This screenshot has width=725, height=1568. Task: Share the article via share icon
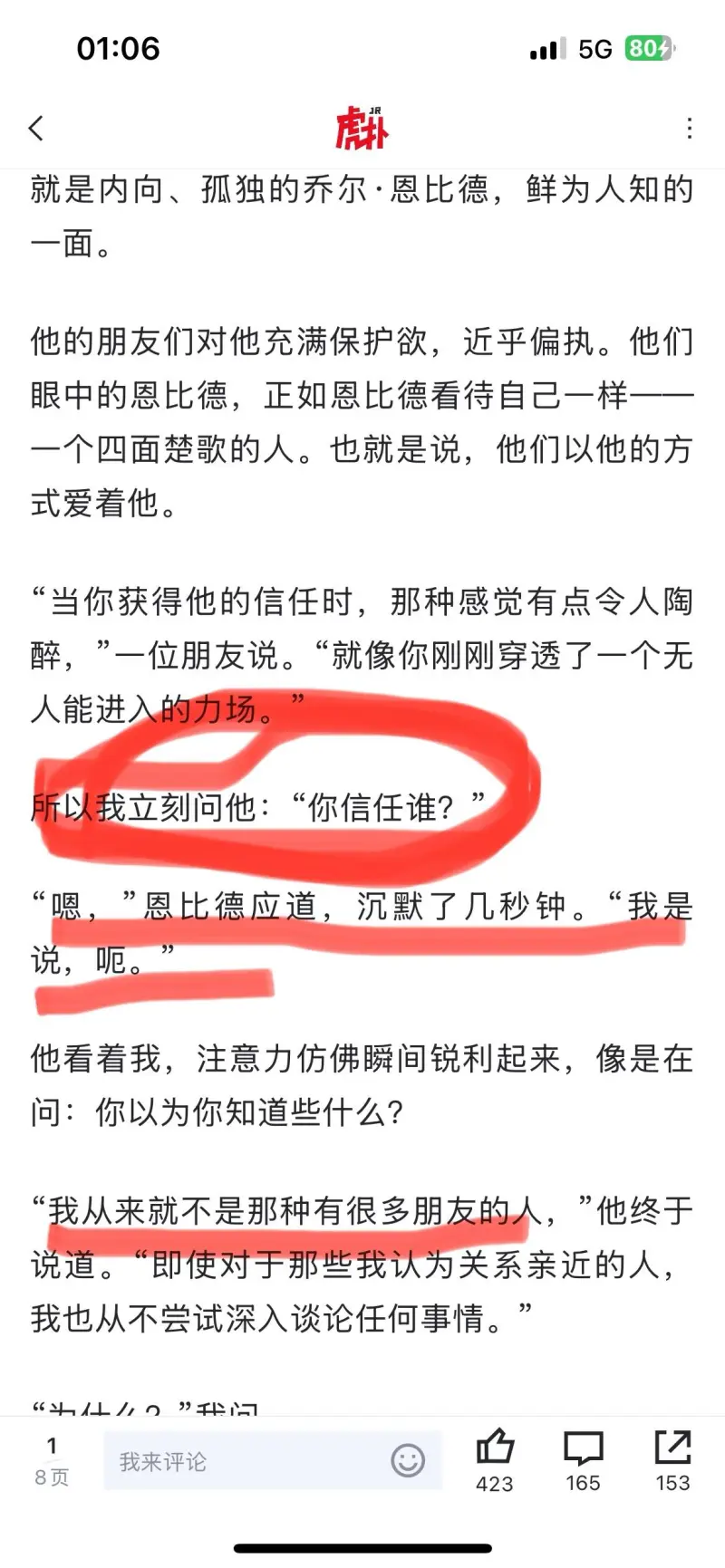coord(672,1460)
